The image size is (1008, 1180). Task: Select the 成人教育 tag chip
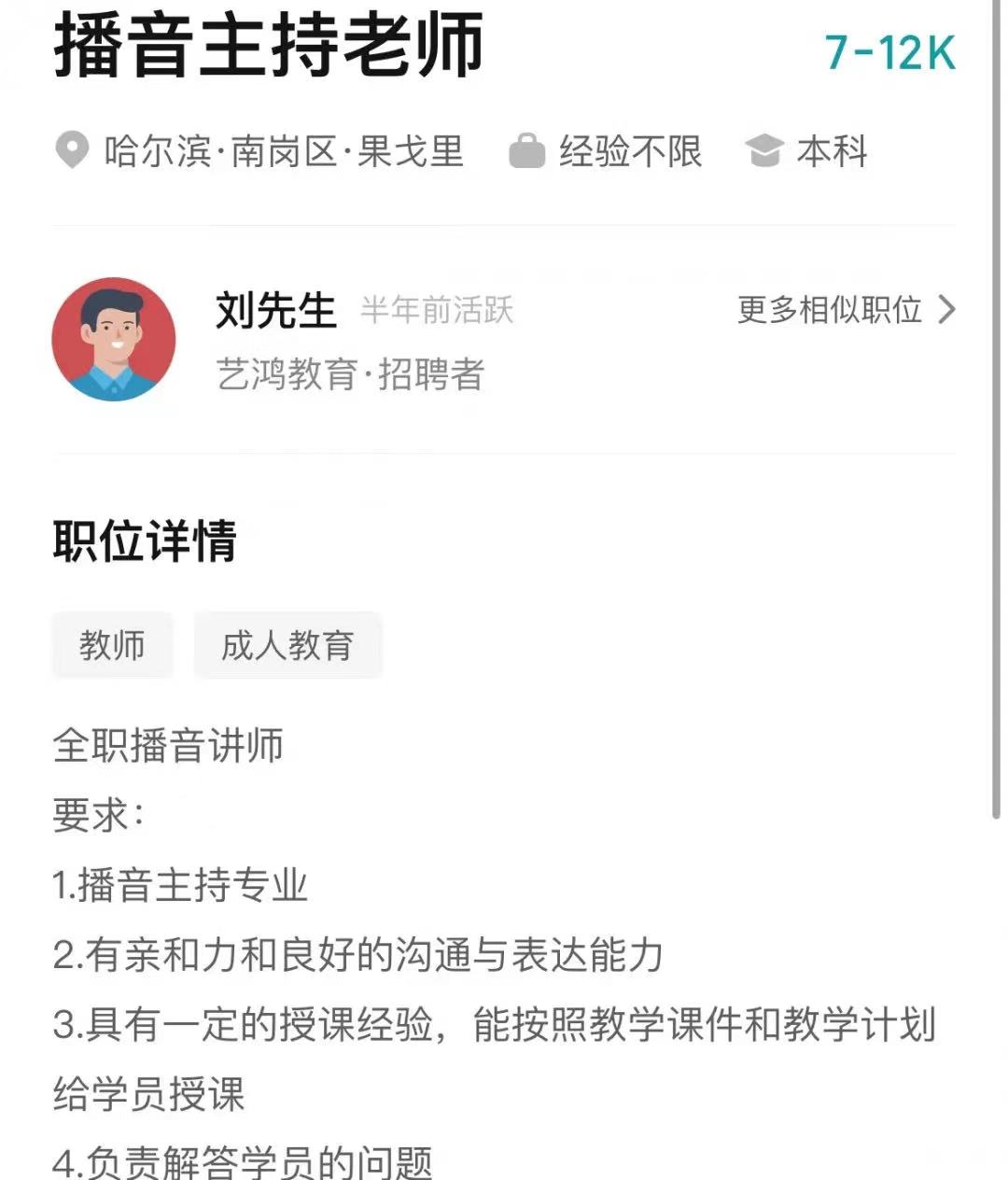[287, 645]
